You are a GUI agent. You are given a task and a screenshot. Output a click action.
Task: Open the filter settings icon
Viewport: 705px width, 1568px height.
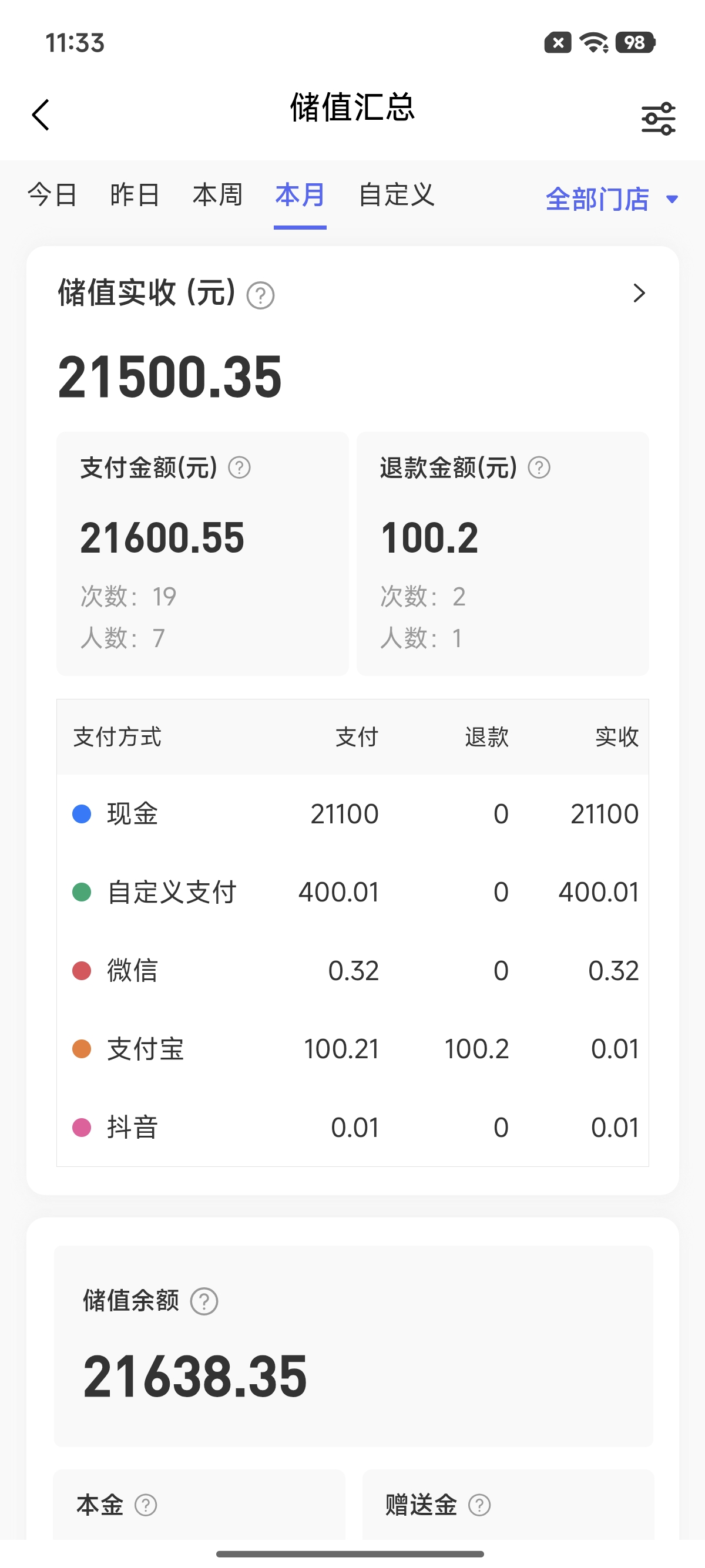pos(658,119)
